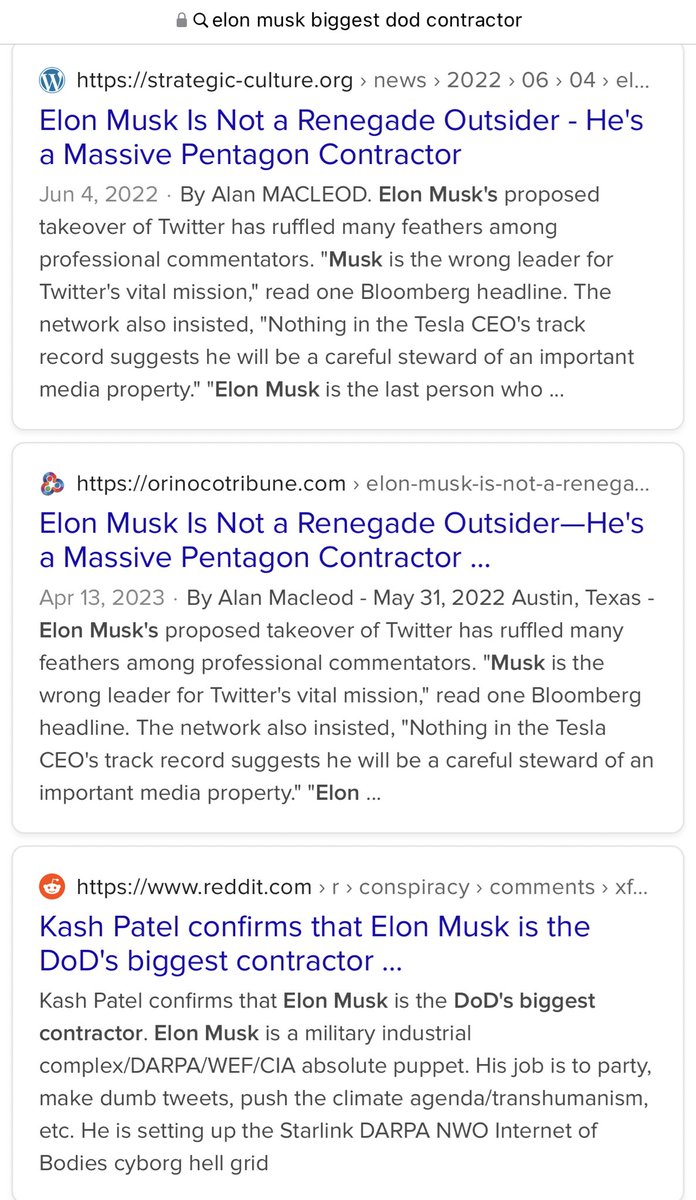Tap the address bar showing the search query
Screen dimensions: 696x1200
348,19
